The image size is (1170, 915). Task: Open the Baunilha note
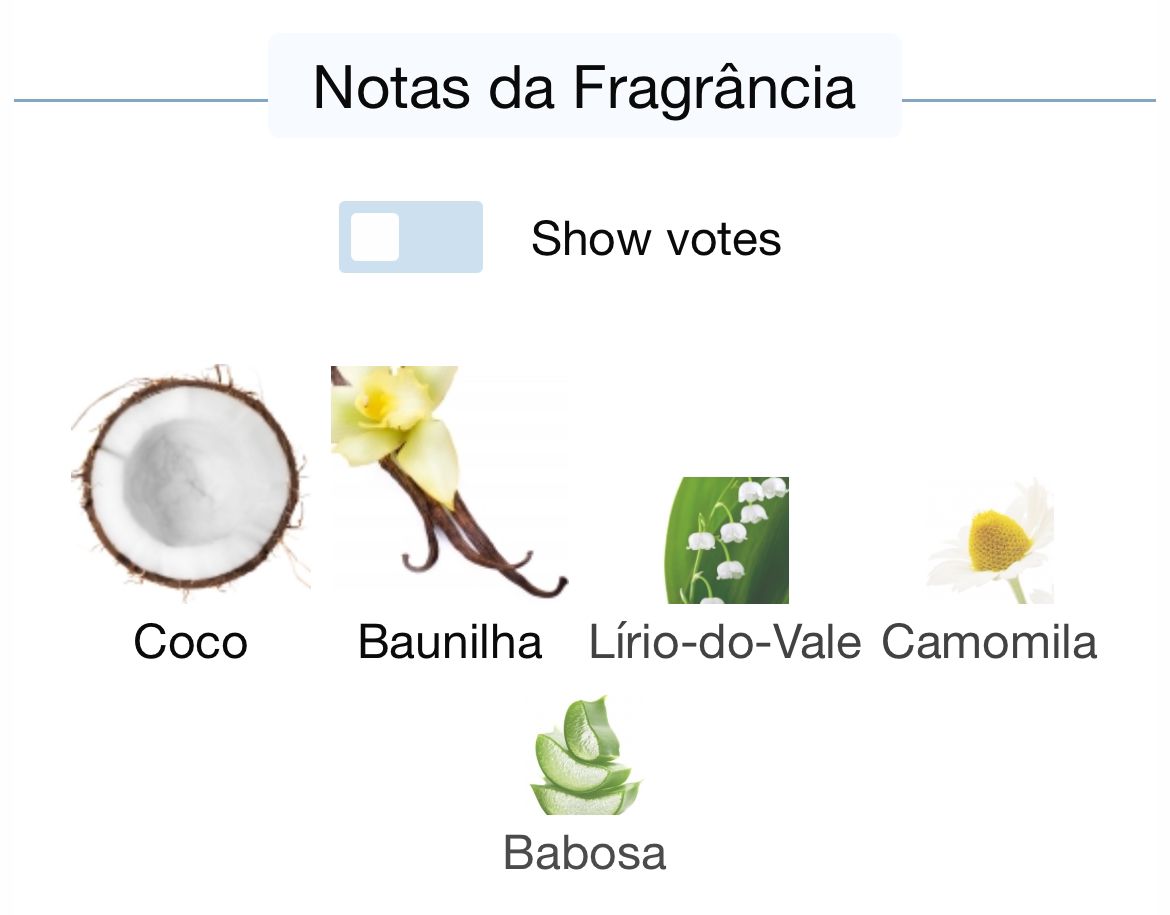tap(450, 513)
